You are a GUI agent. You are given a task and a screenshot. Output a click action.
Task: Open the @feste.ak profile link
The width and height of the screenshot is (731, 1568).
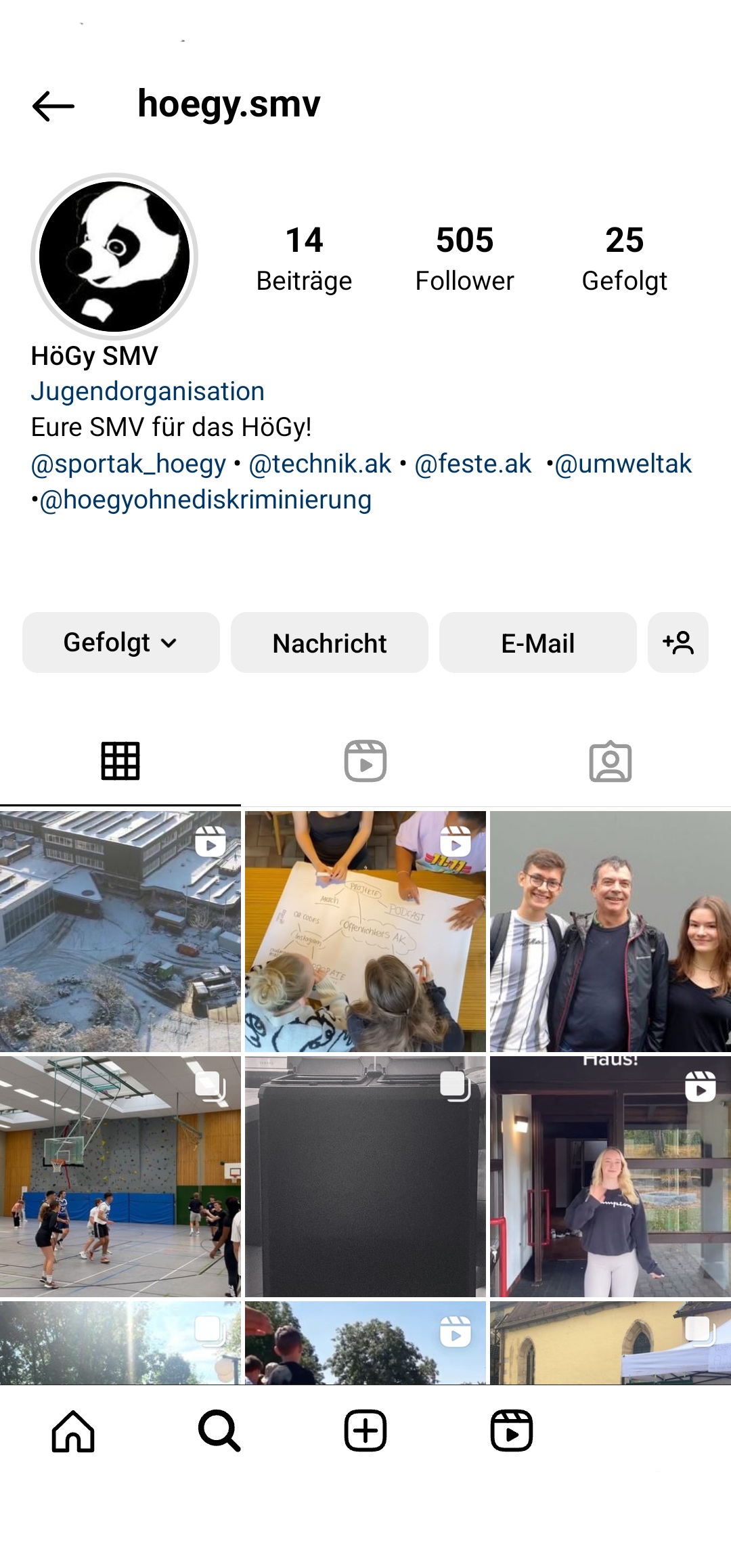[472, 464]
